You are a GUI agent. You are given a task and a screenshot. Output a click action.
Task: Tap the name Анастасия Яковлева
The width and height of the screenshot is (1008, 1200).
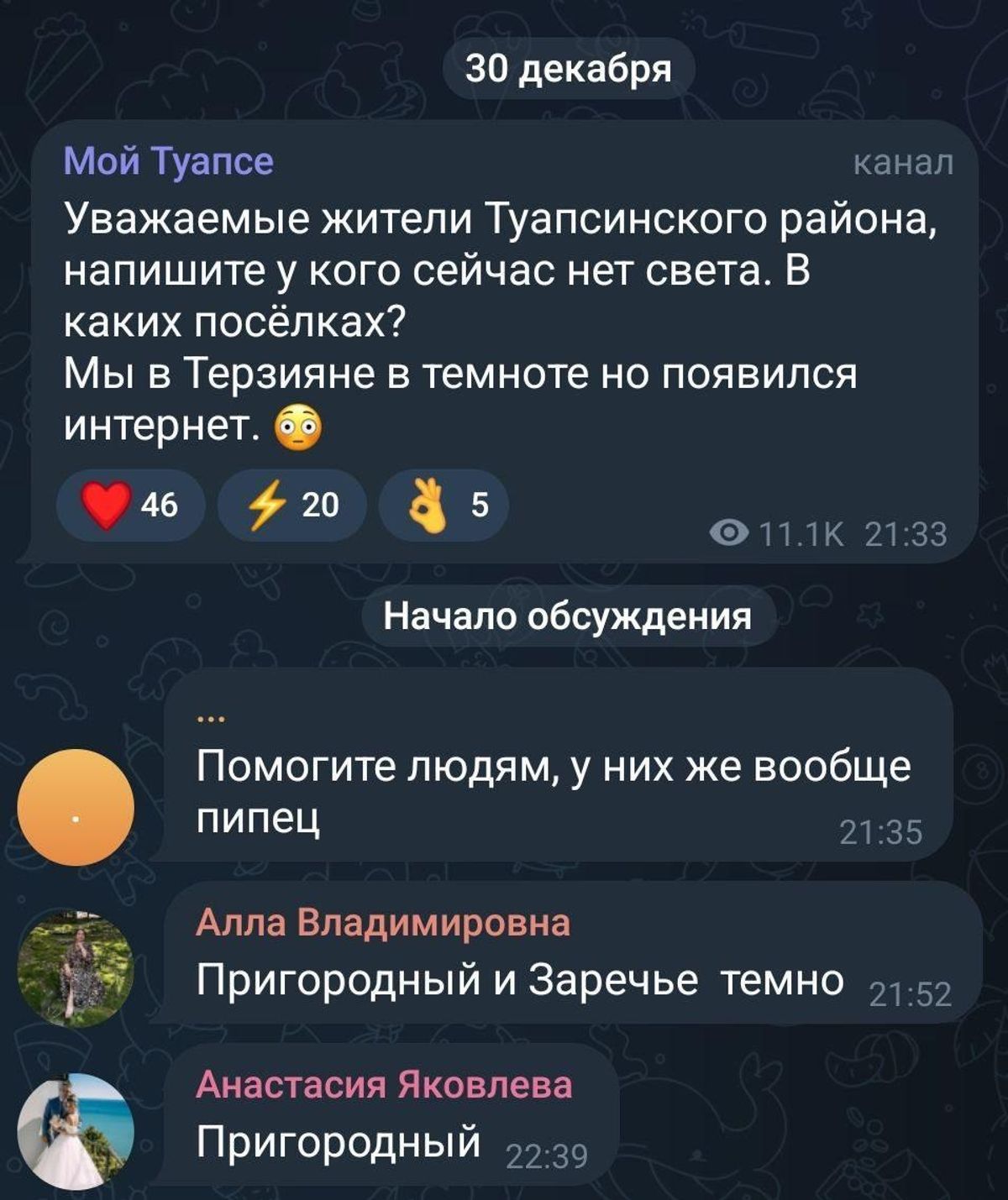coord(384,1084)
